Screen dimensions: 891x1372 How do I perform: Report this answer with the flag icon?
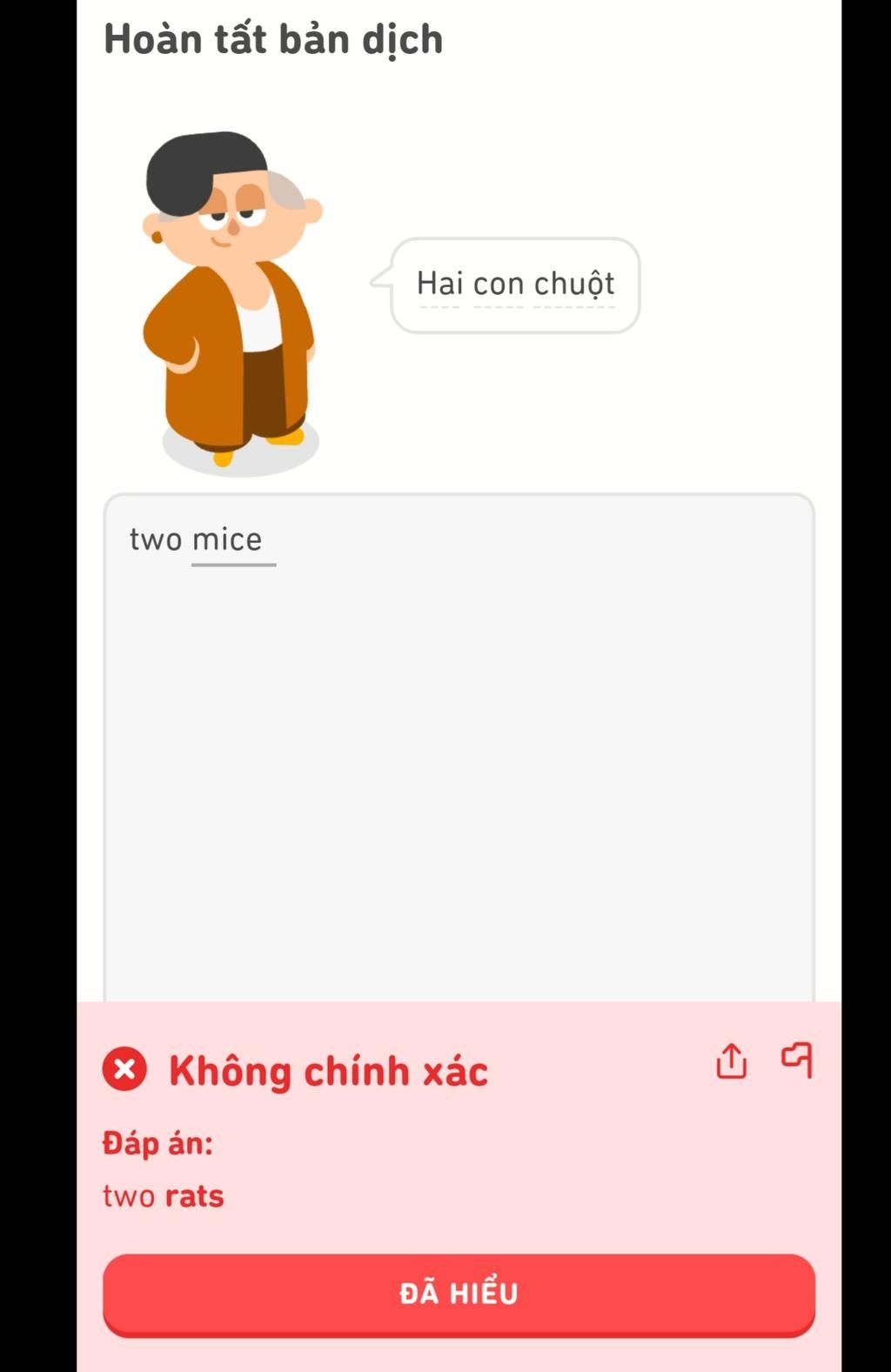point(797,1060)
